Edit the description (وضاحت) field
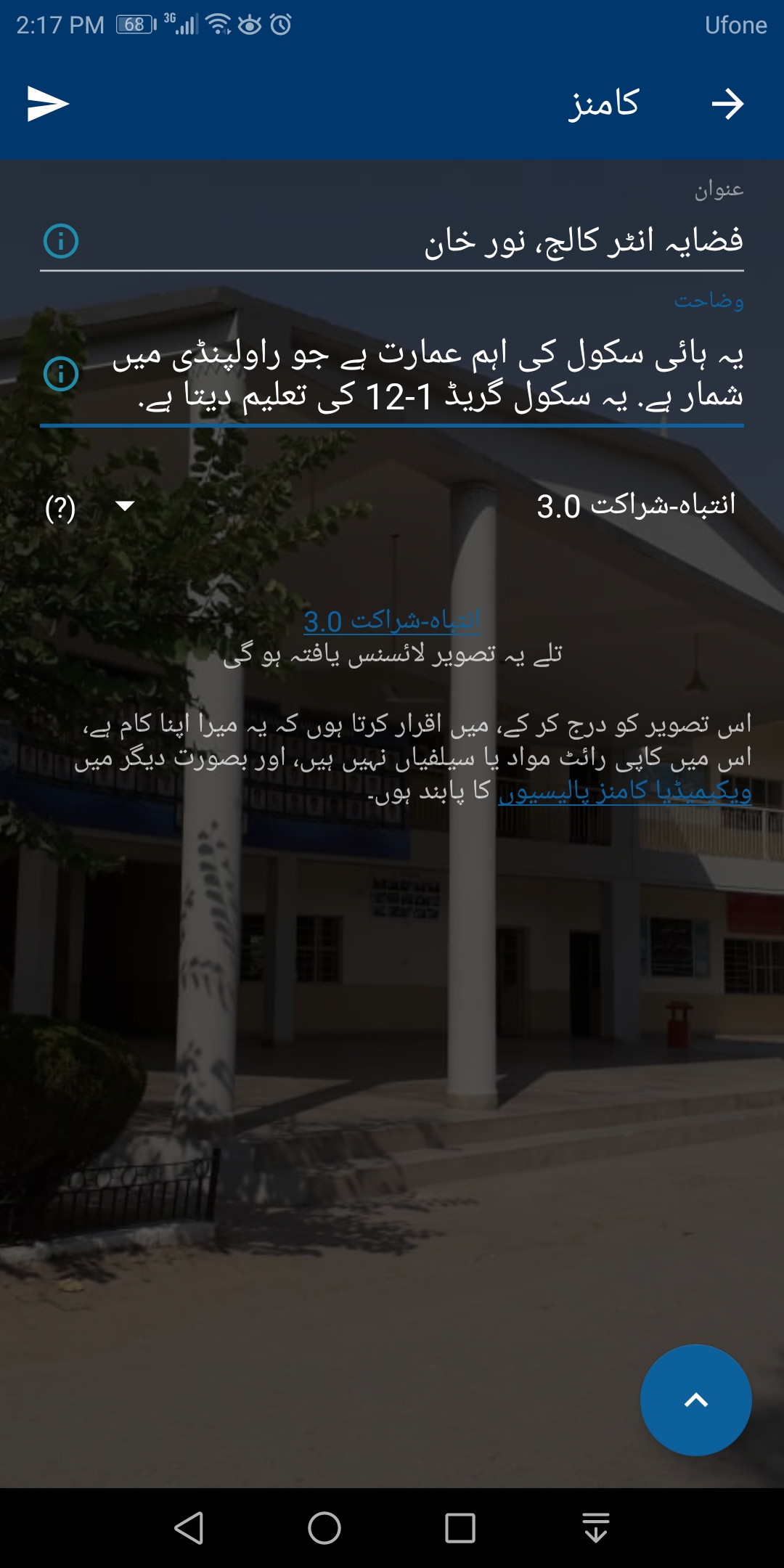This screenshot has height=1568, width=784. tap(428, 376)
